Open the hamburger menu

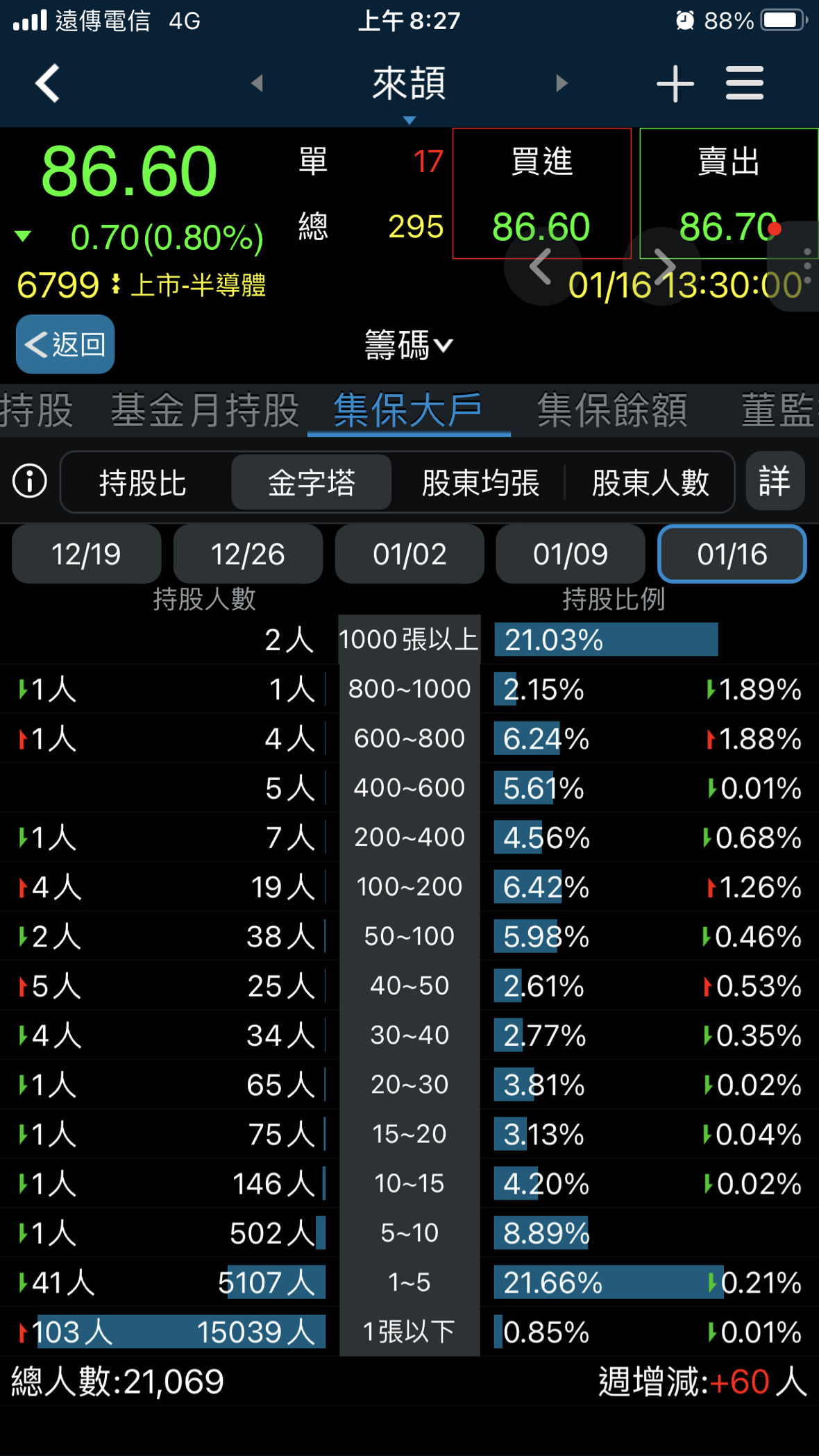click(744, 82)
